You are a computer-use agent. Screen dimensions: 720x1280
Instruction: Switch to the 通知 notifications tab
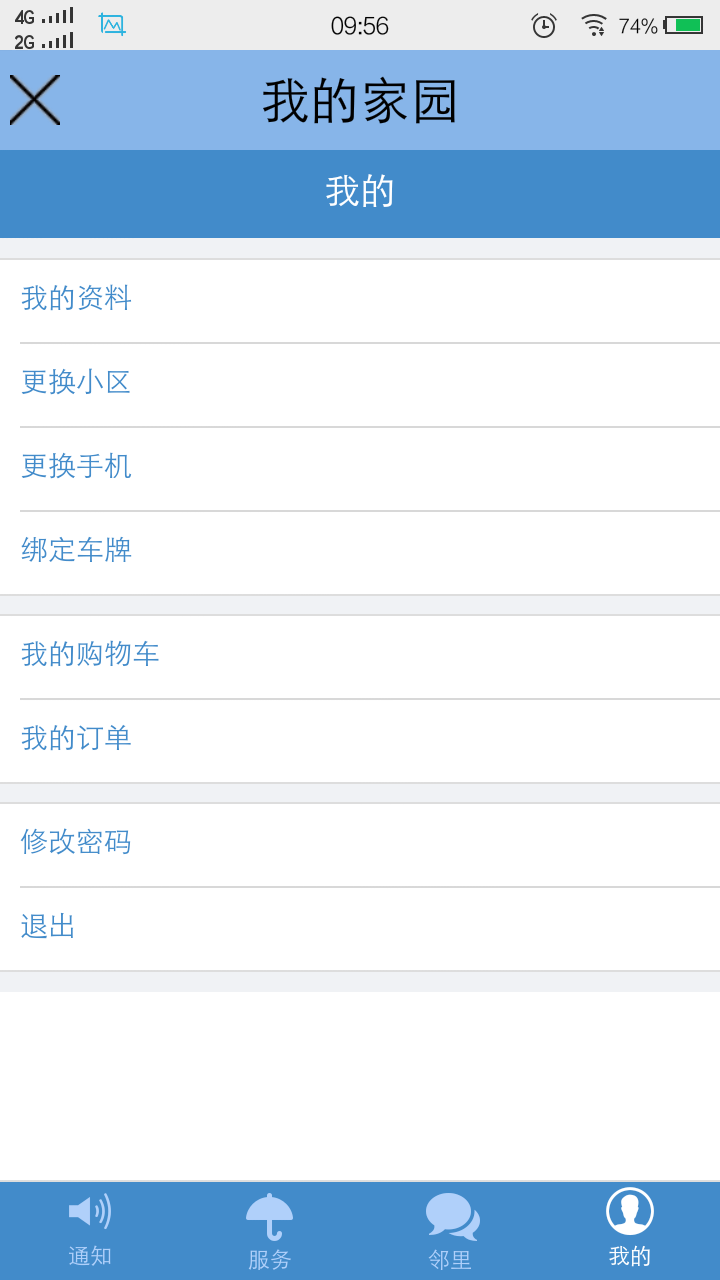coord(90,1231)
